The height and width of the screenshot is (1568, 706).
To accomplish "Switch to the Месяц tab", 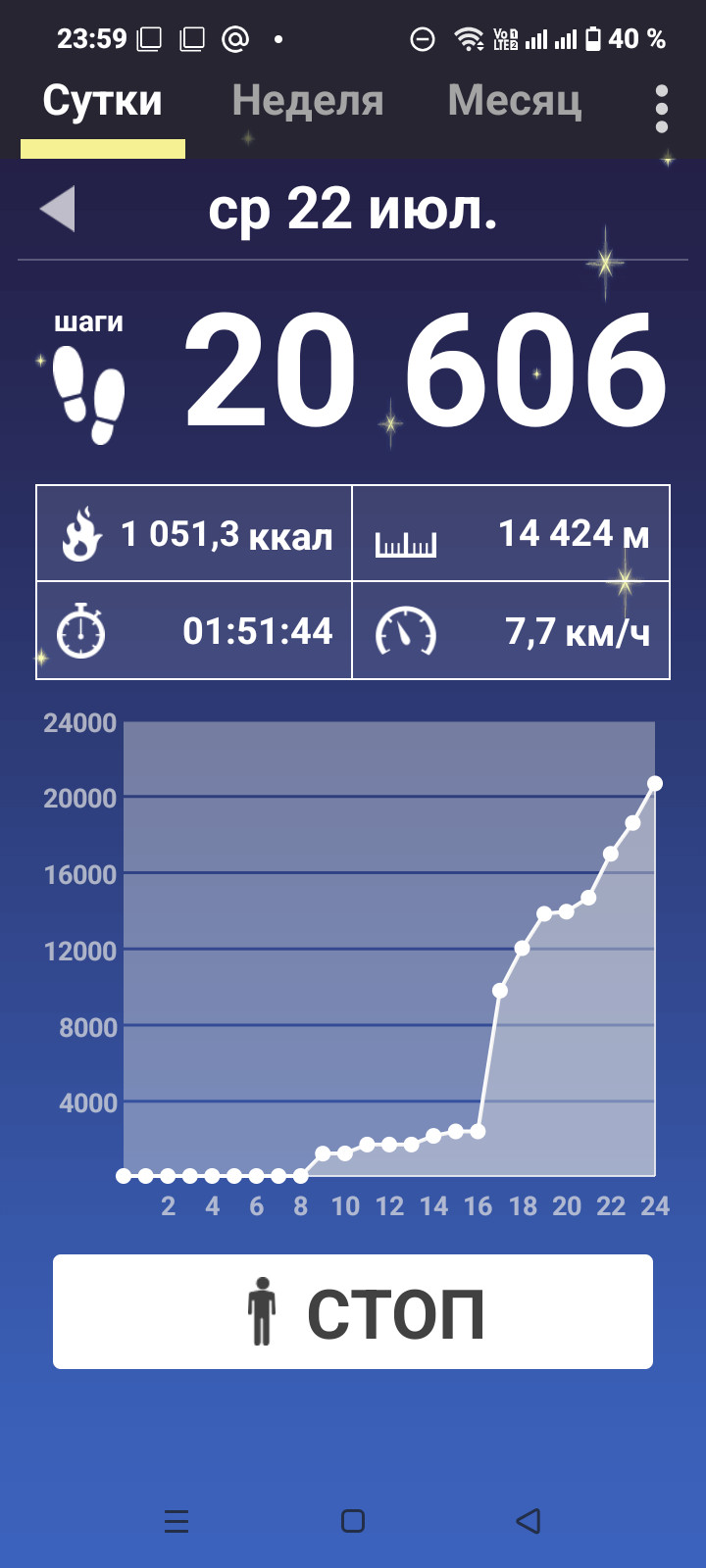I will click(x=515, y=102).
